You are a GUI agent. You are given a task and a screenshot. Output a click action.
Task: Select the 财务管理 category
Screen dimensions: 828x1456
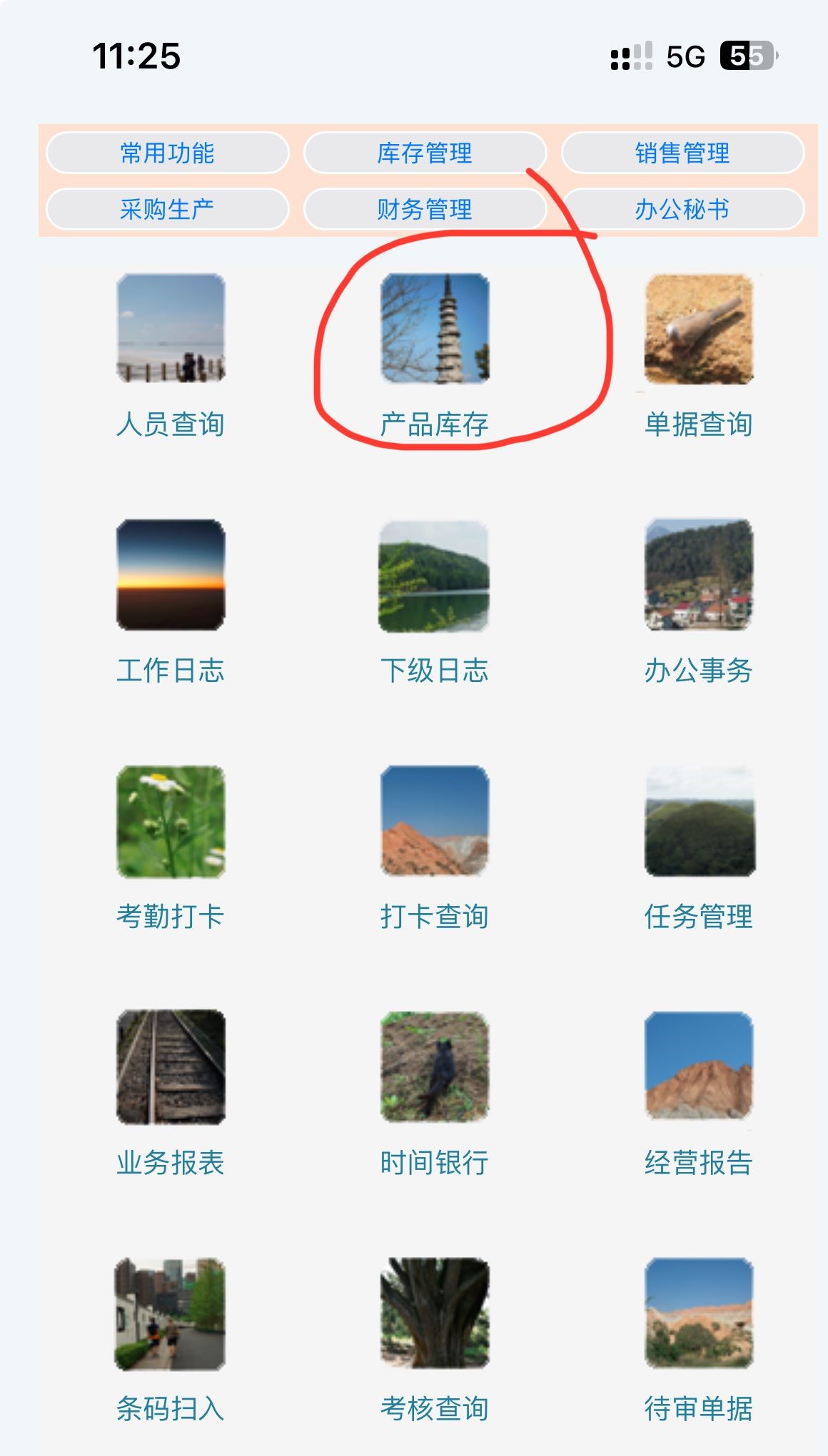tap(425, 209)
